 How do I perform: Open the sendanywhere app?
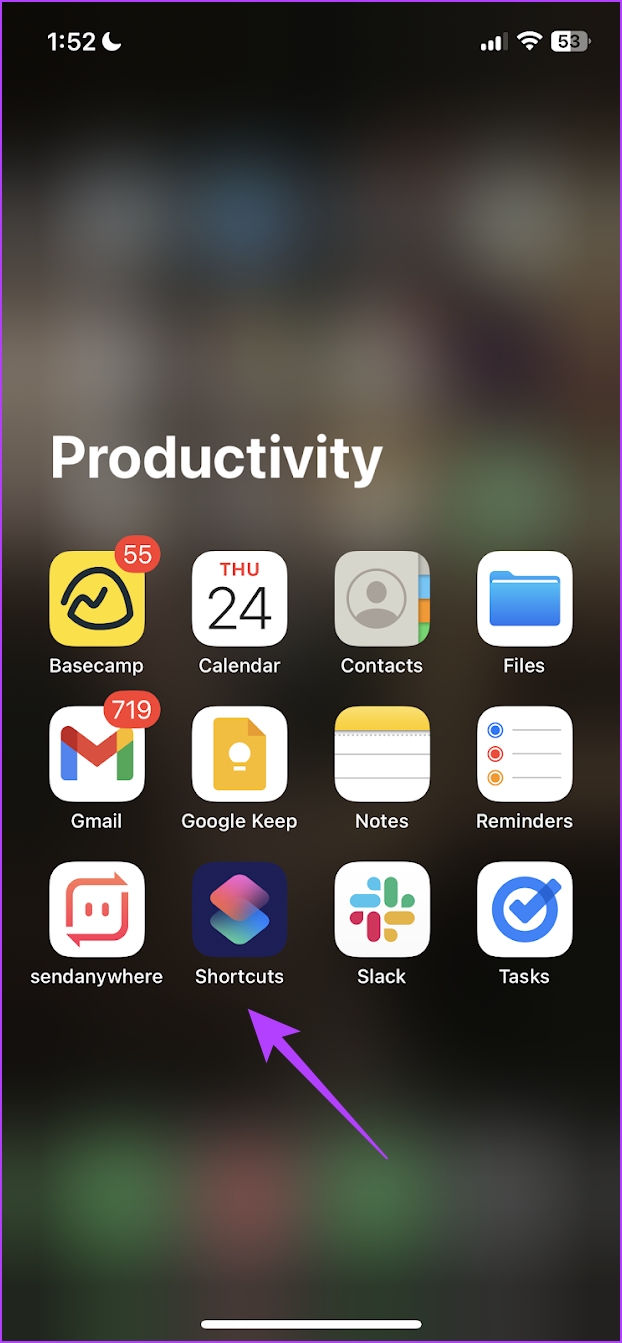[97, 909]
